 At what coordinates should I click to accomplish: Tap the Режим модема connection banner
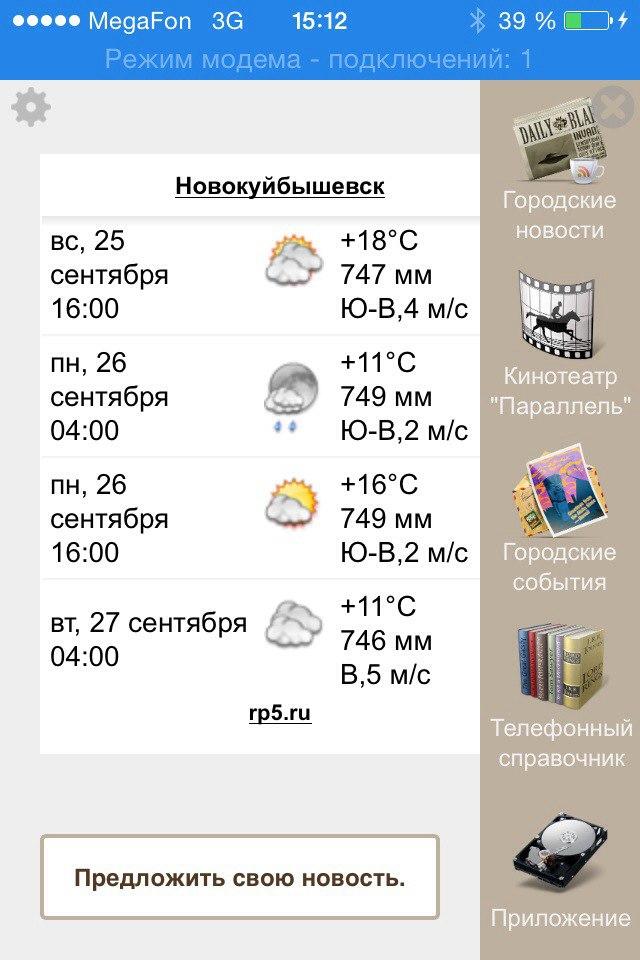coord(320,60)
